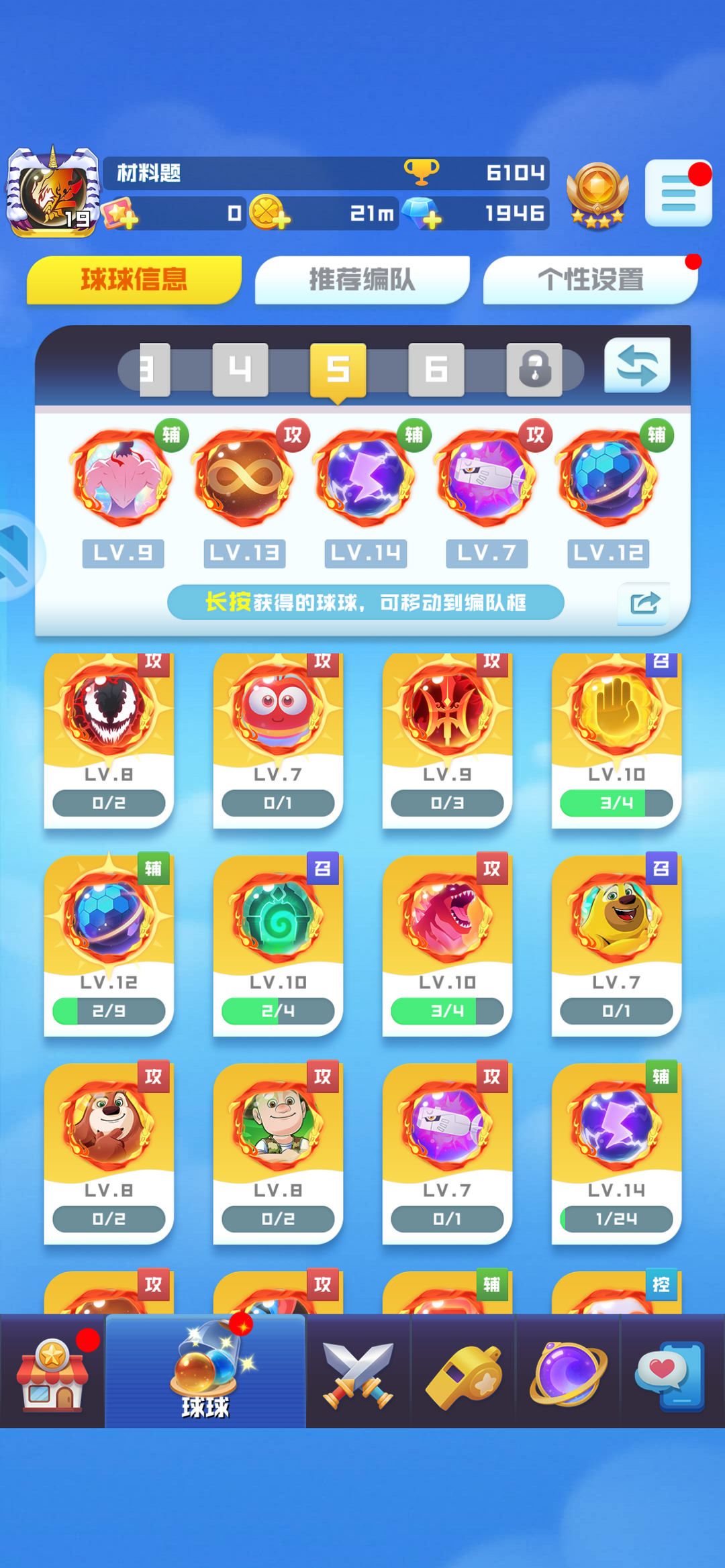Open the red dinosaur ball card 3/4
The height and width of the screenshot is (1568, 725).
click(x=447, y=945)
